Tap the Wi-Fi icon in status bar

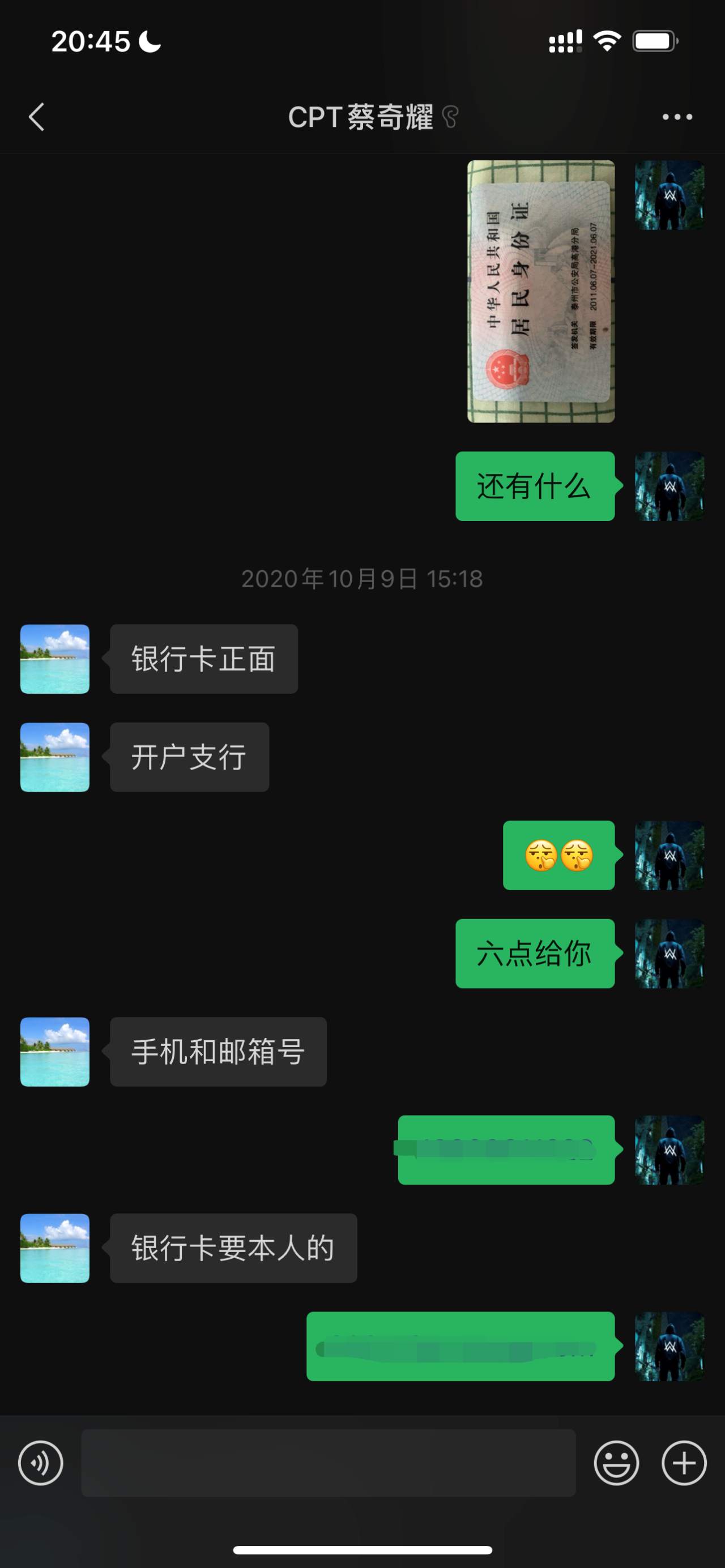click(607, 40)
